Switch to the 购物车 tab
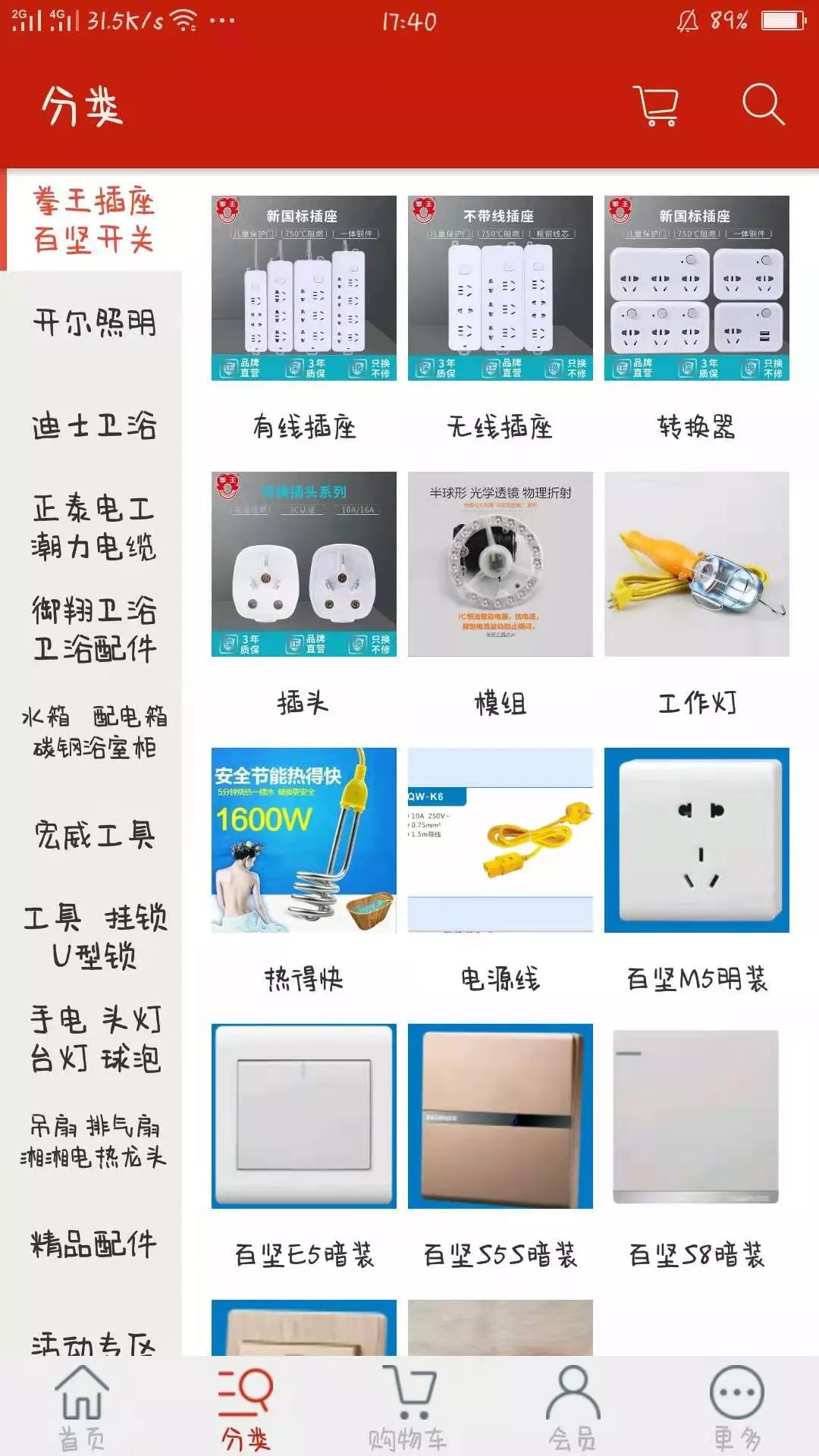 408,1408
